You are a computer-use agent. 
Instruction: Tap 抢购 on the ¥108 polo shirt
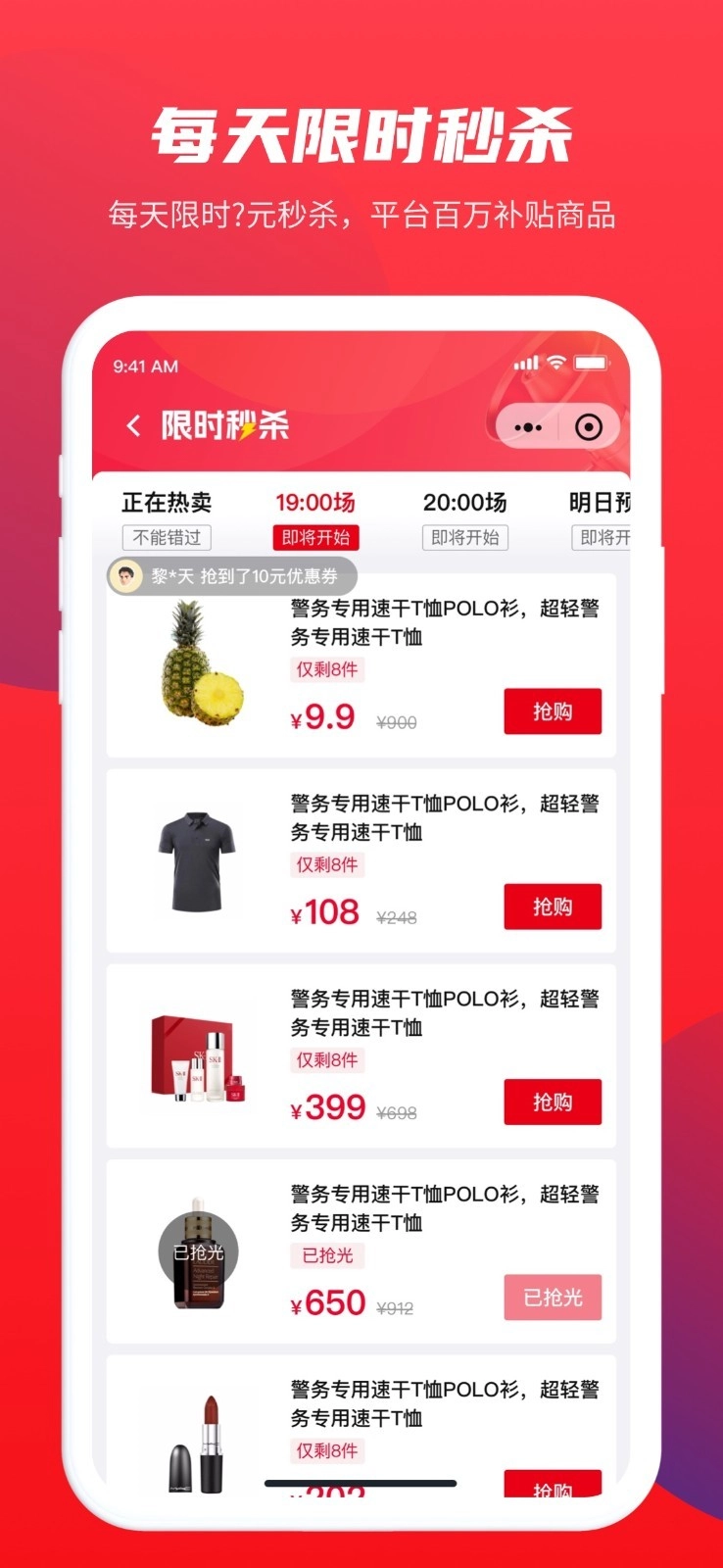coord(553,906)
